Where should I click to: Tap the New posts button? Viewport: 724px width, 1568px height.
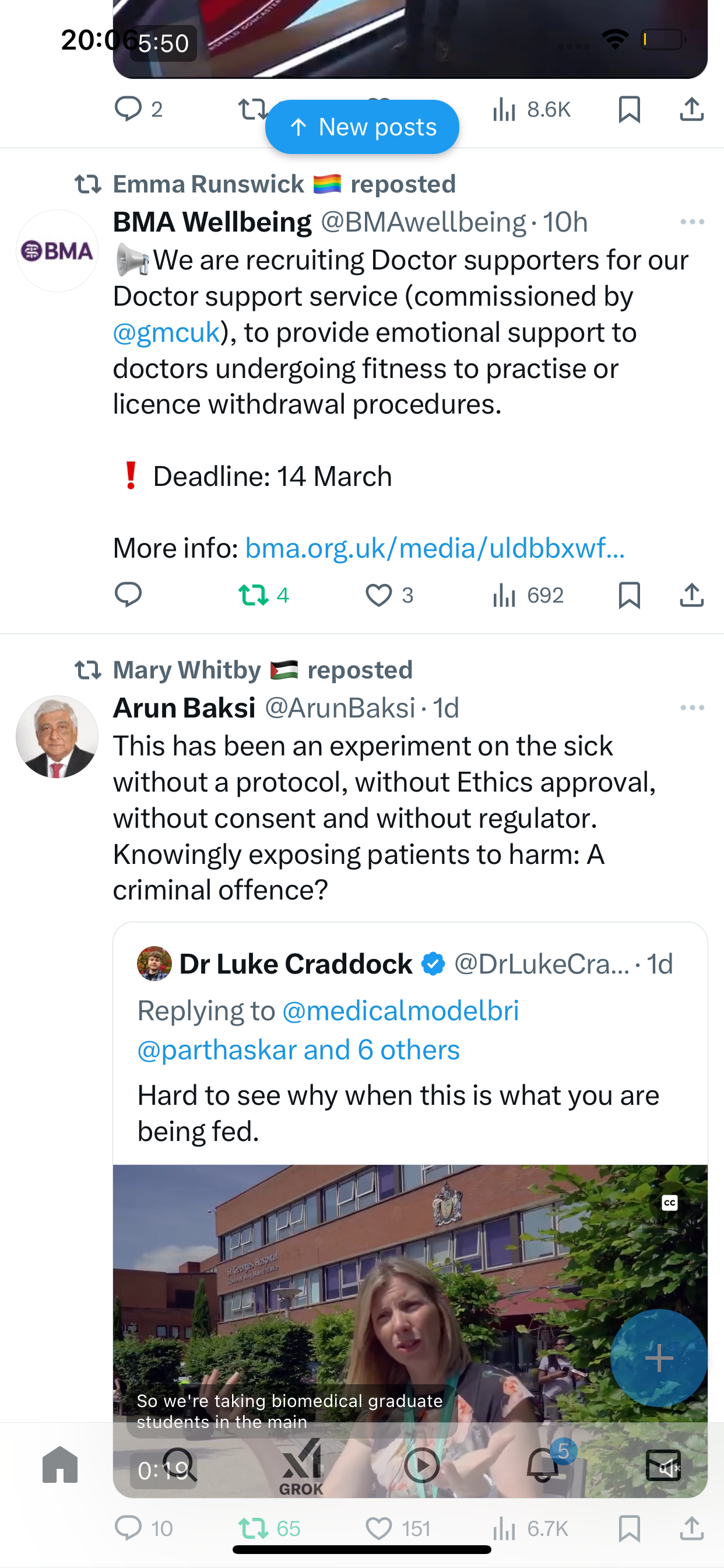pyautogui.click(x=362, y=127)
